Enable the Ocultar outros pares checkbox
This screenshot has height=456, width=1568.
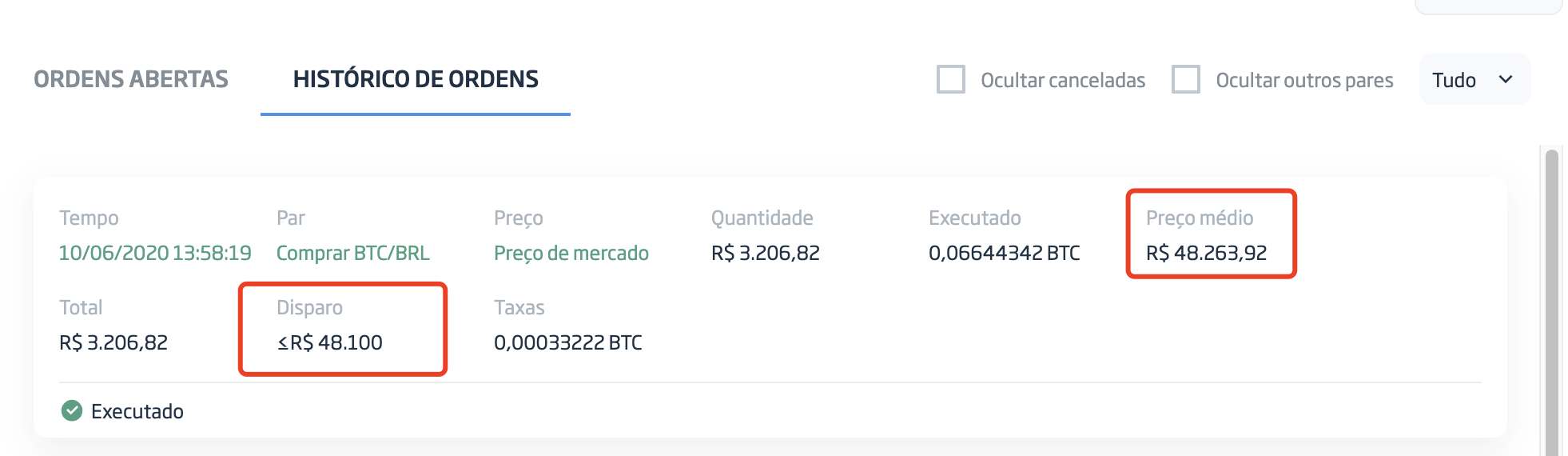click(1186, 80)
